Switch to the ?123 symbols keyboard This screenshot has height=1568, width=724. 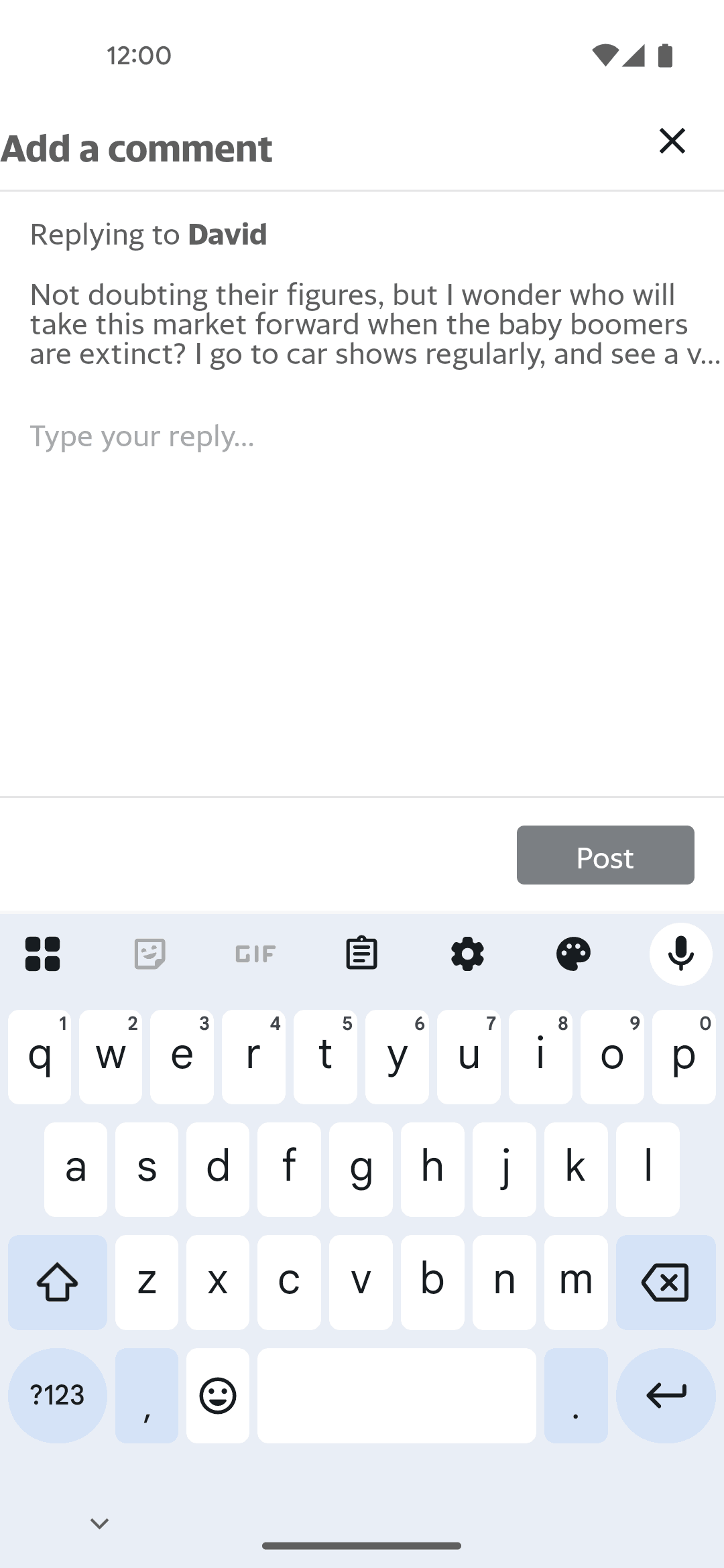point(58,1395)
